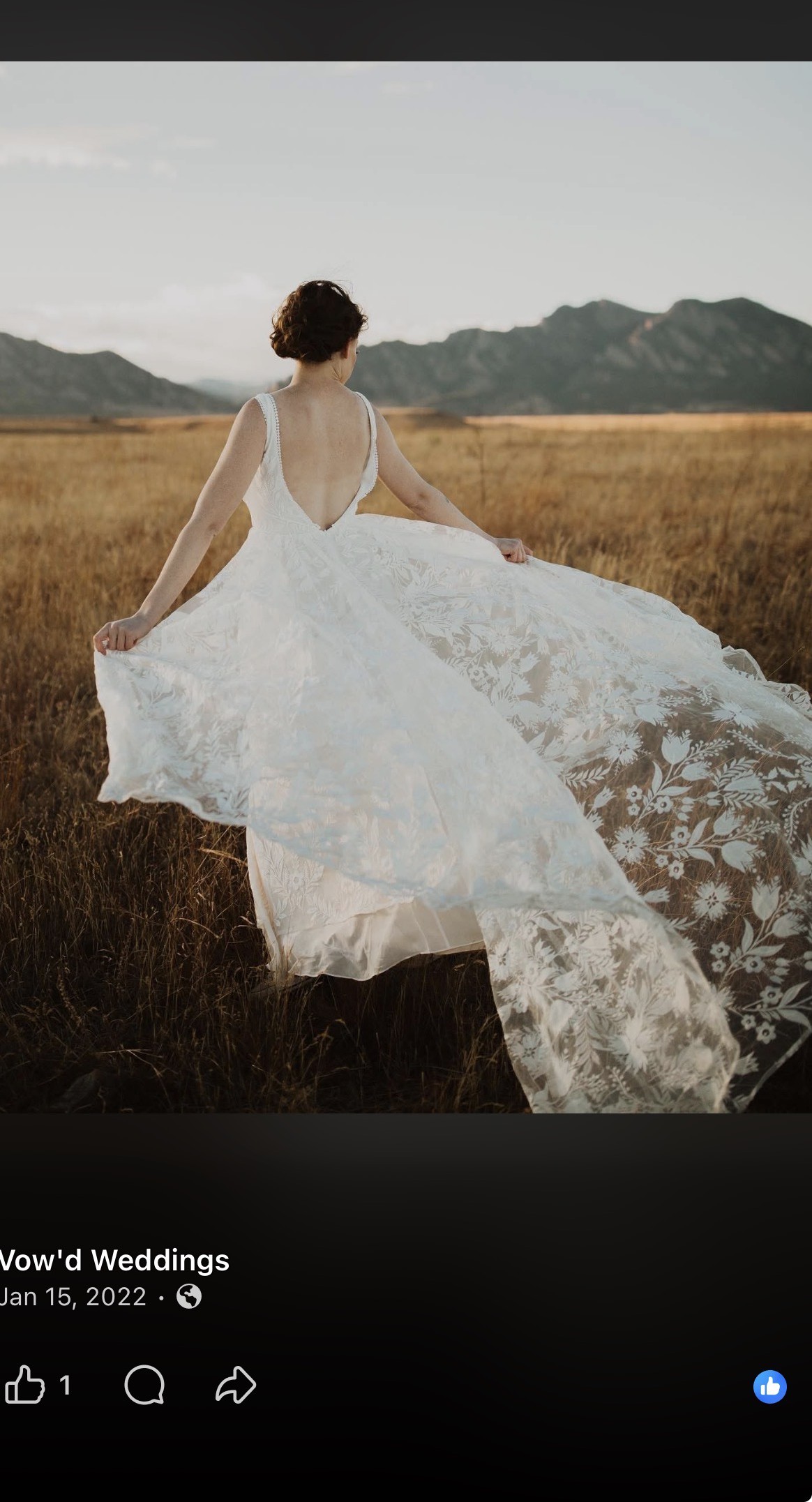View the blue thumbs-up reactions
Viewport: 812px width, 1502px height.
769,1386
